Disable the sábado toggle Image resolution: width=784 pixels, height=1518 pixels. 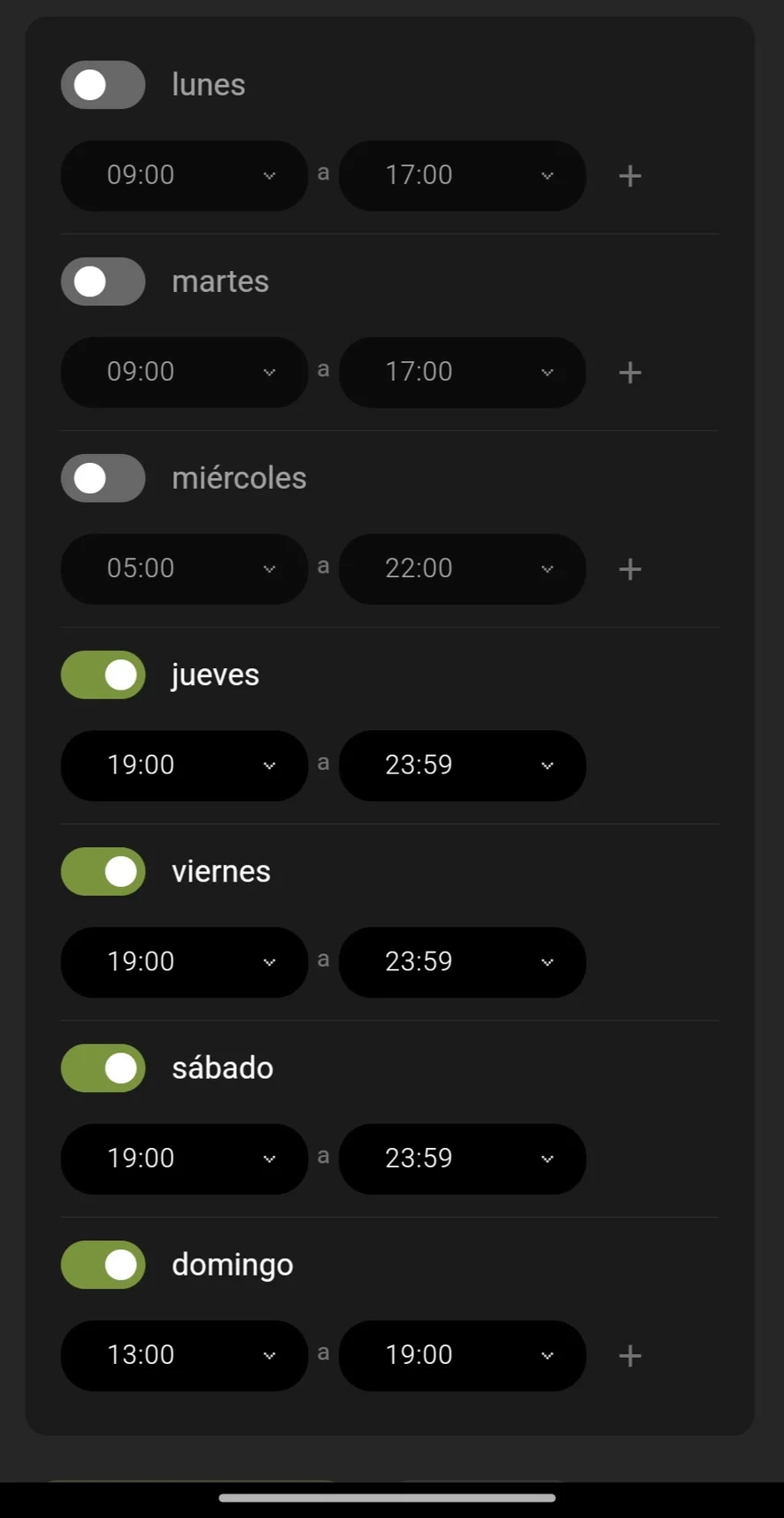pos(103,1067)
